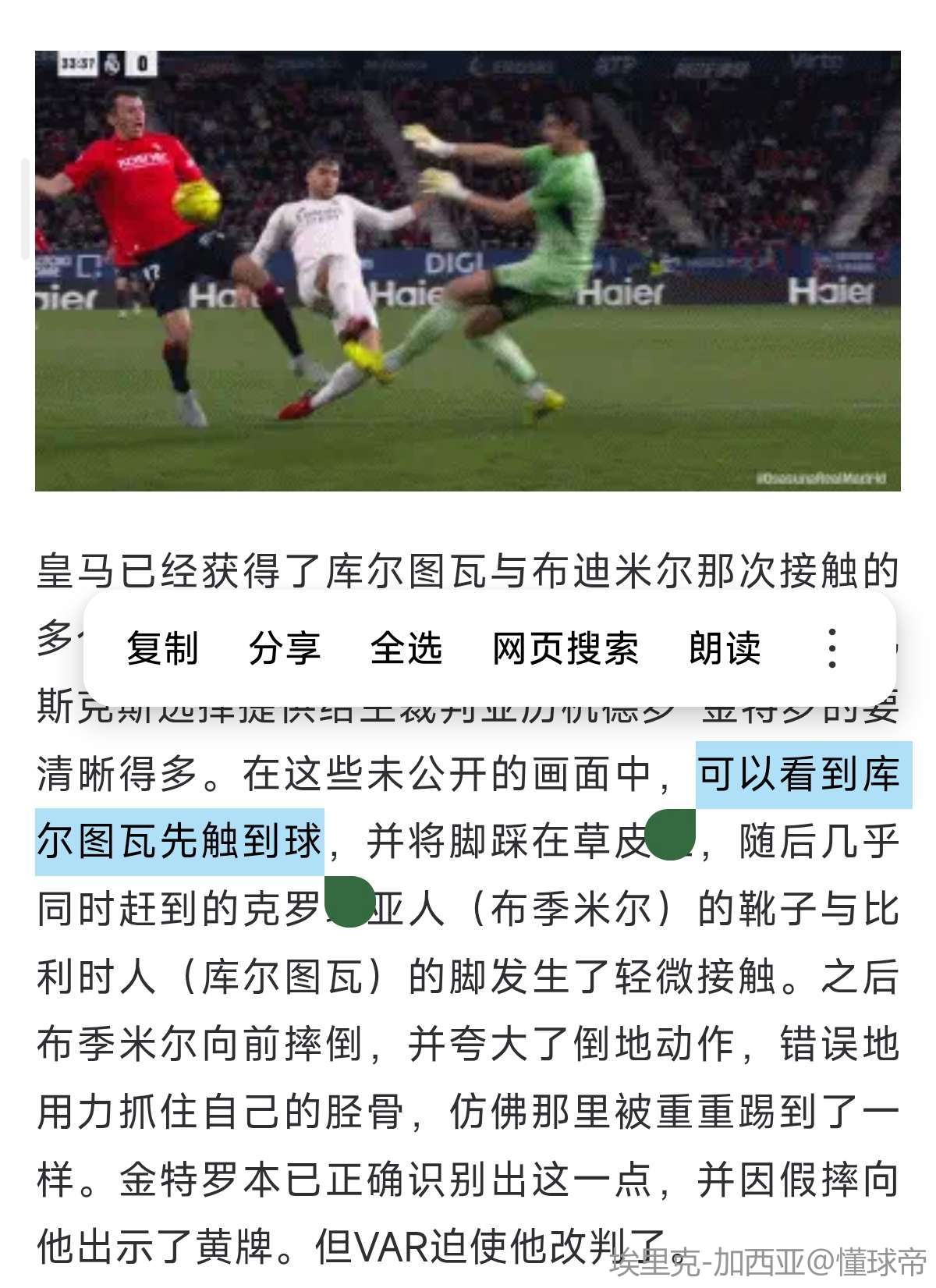Share the selected text

point(284,648)
